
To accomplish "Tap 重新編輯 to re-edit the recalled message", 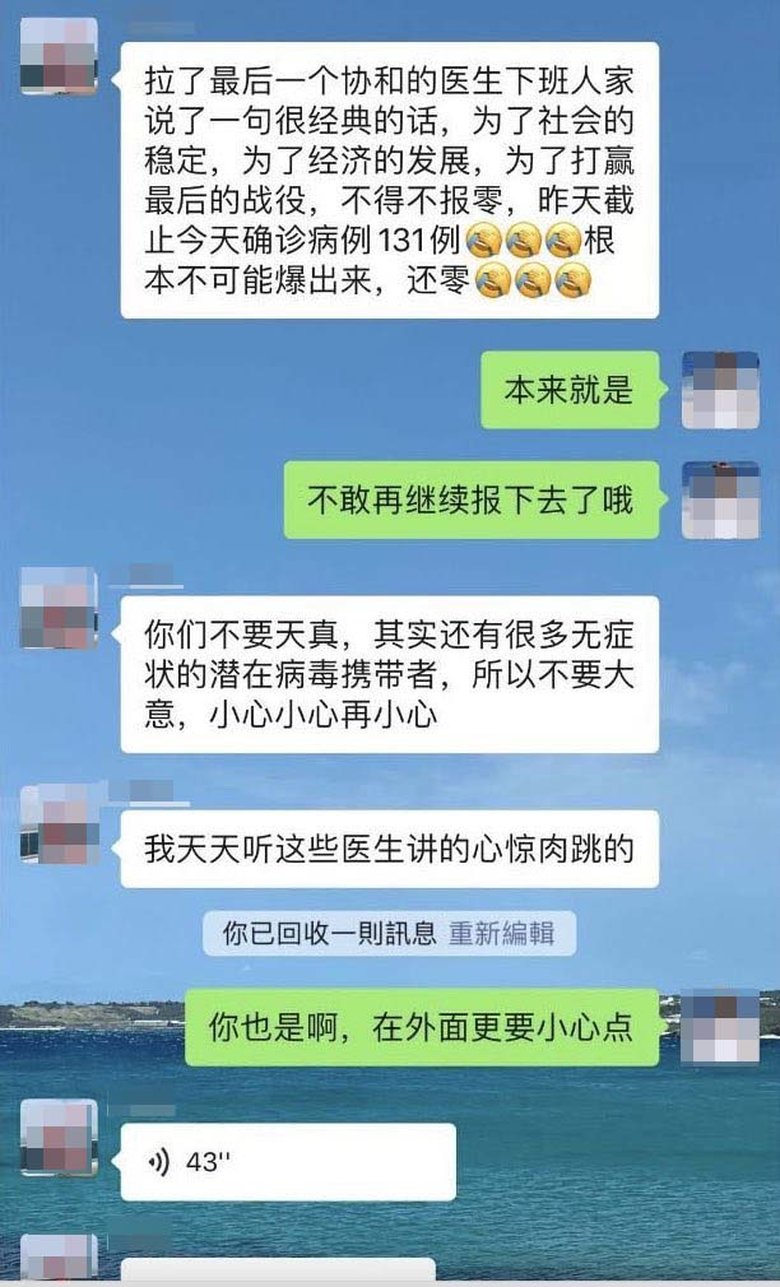I will coord(500,934).
